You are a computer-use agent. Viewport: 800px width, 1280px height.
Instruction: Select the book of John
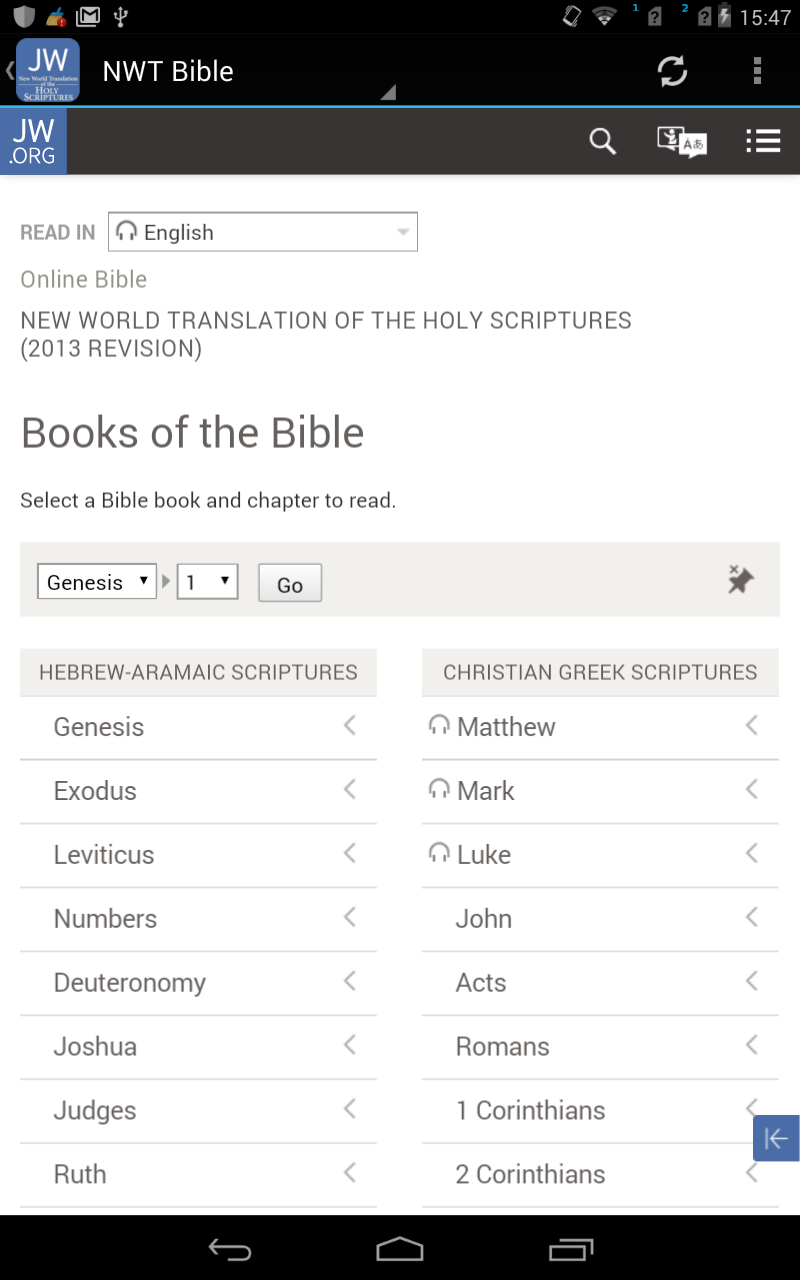[x=600, y=919]
